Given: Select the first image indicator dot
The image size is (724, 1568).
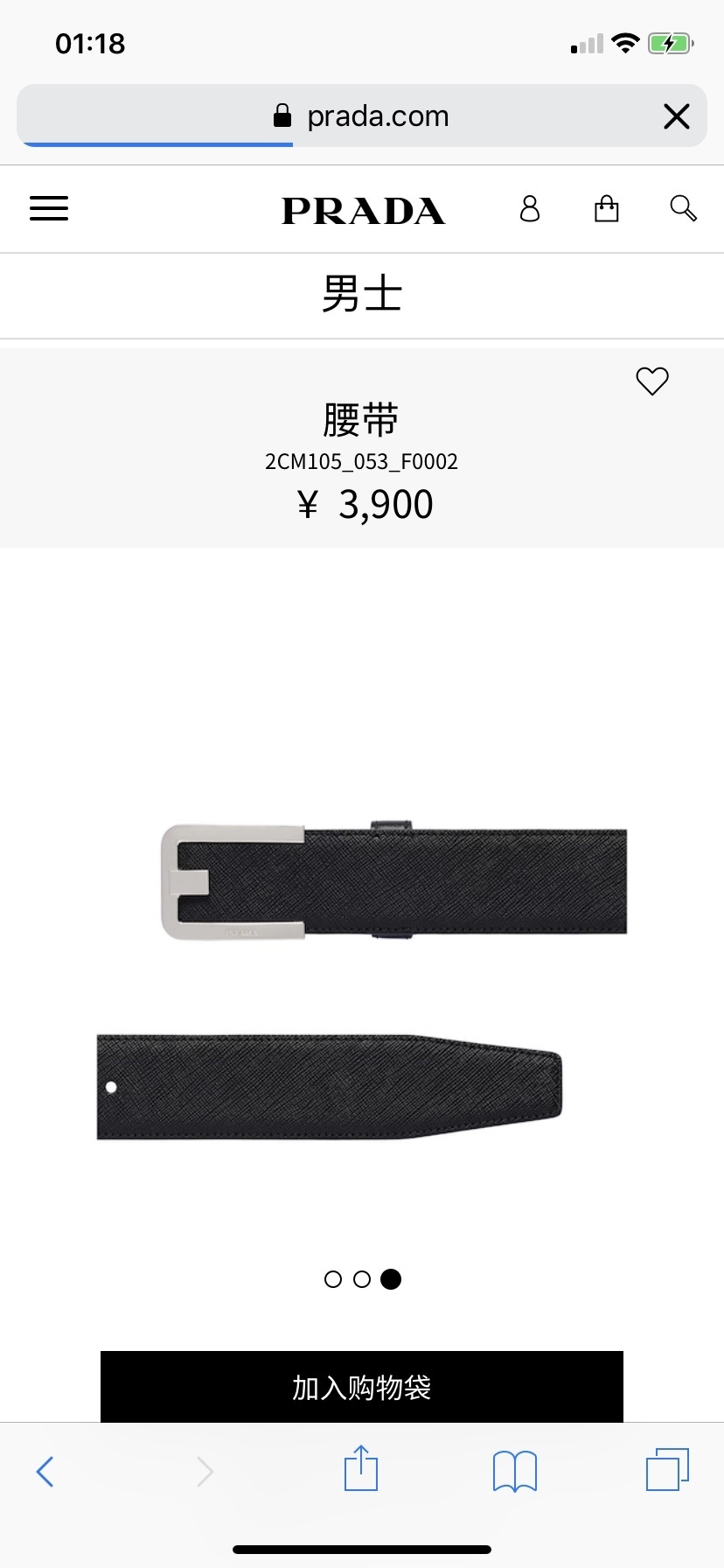Looking at the screenshot, I should coord(332,1279).
